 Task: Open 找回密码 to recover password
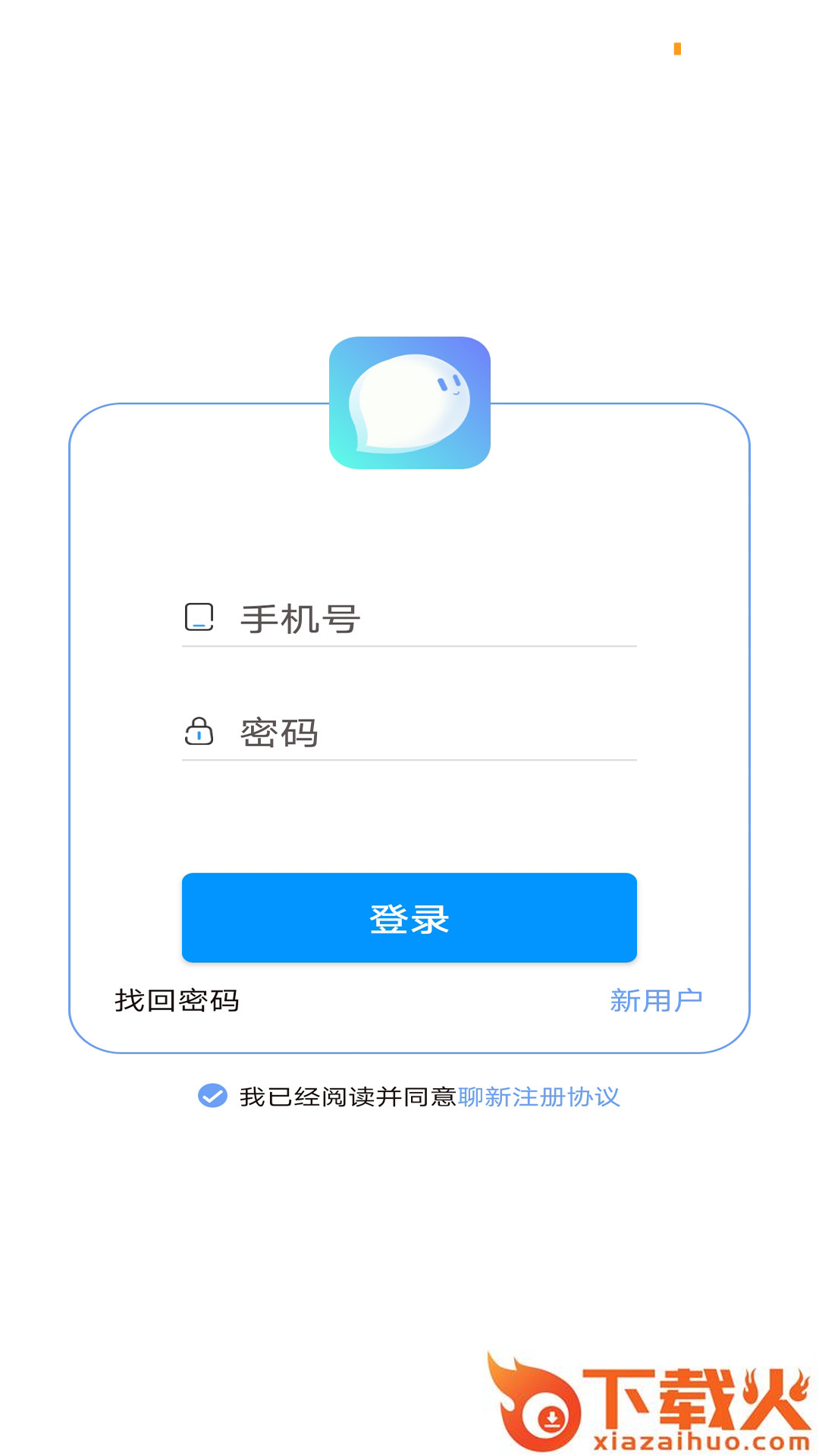point(177,1001)
